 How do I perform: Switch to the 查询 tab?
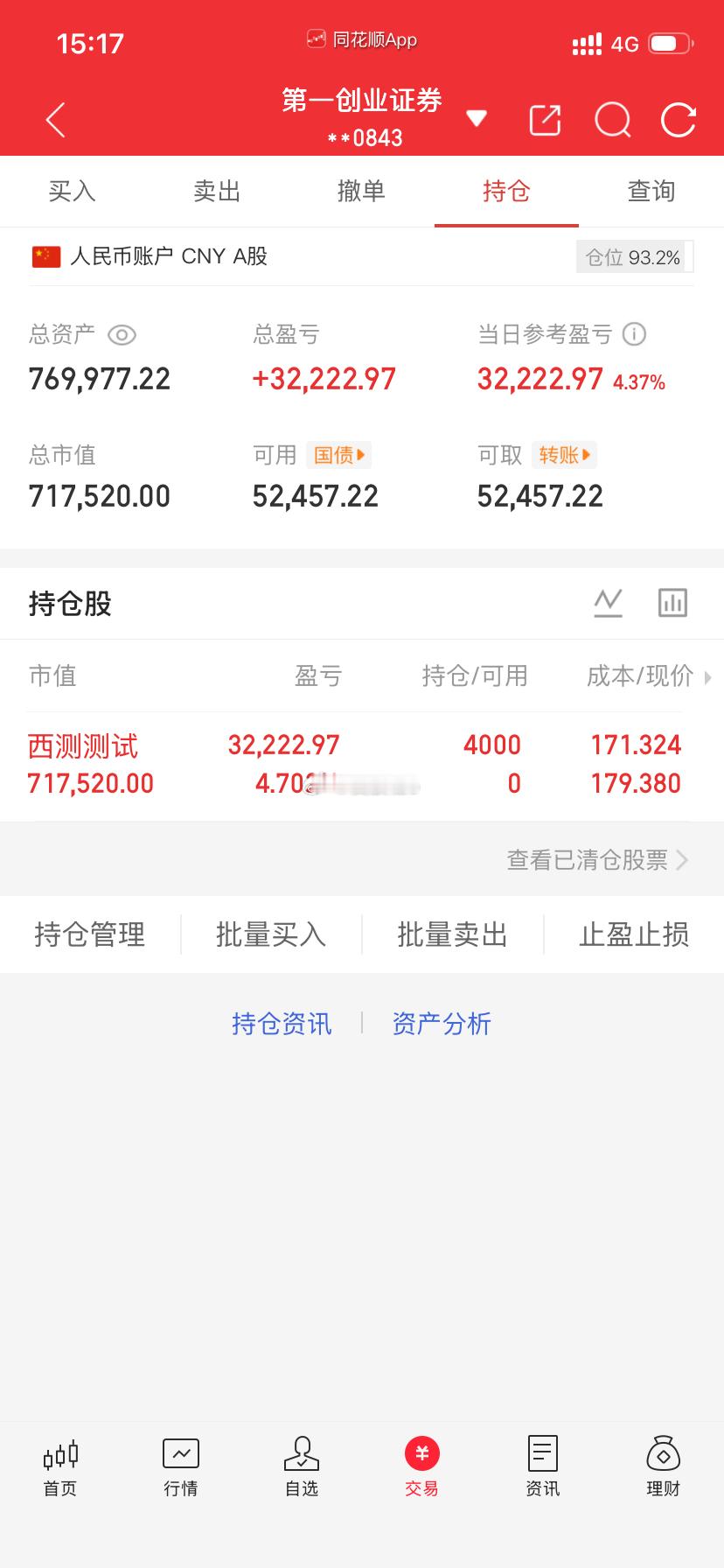coord(651,192)
